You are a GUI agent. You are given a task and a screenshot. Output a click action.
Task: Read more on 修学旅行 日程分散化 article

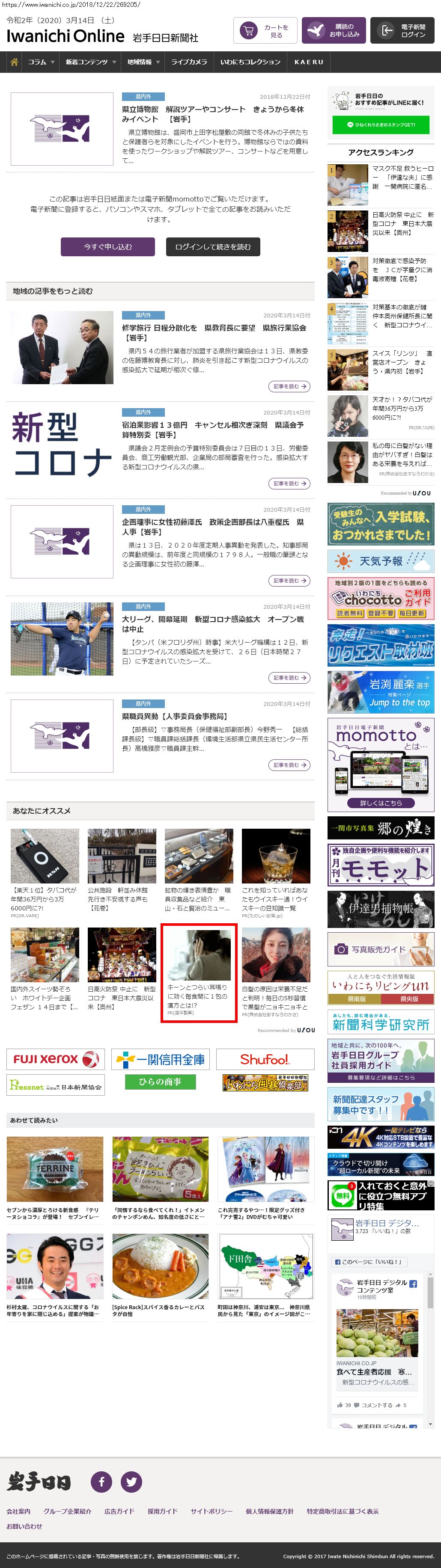pos(289,386)
